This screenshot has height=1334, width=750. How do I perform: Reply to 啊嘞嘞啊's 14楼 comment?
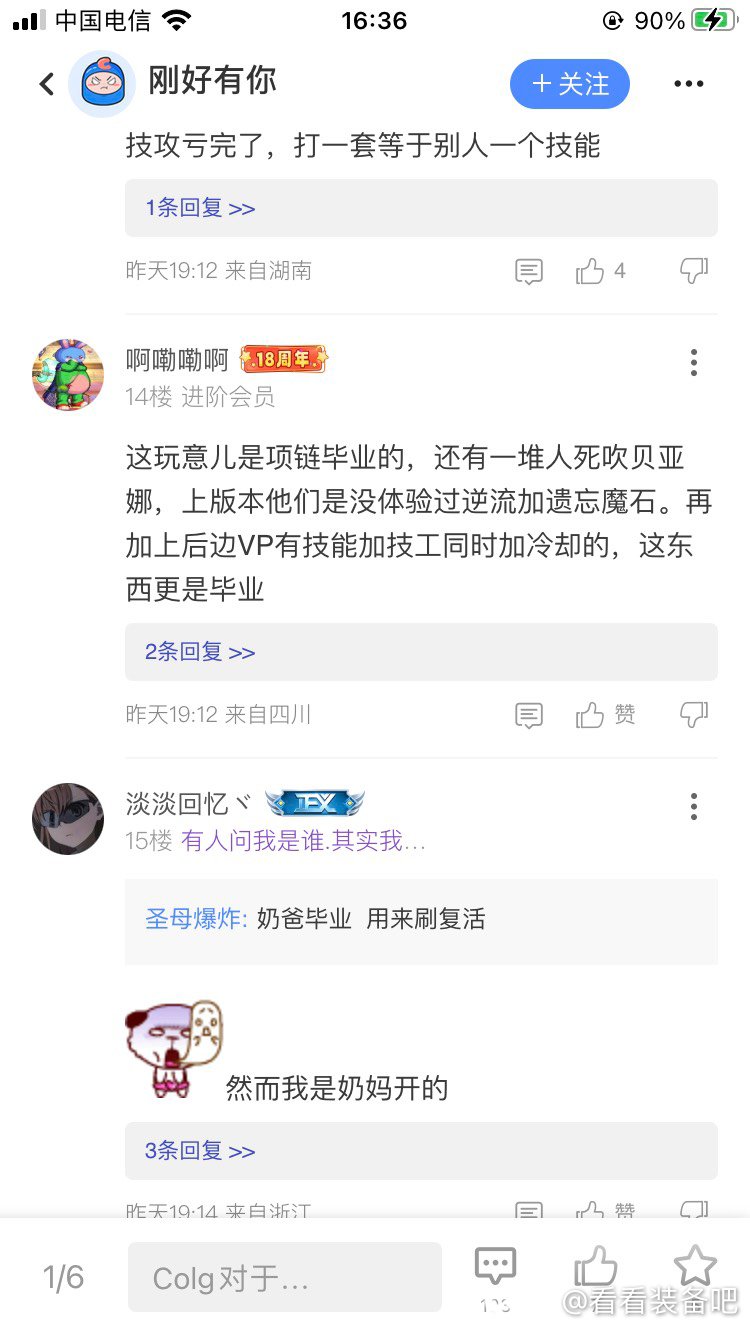point(528,715)
